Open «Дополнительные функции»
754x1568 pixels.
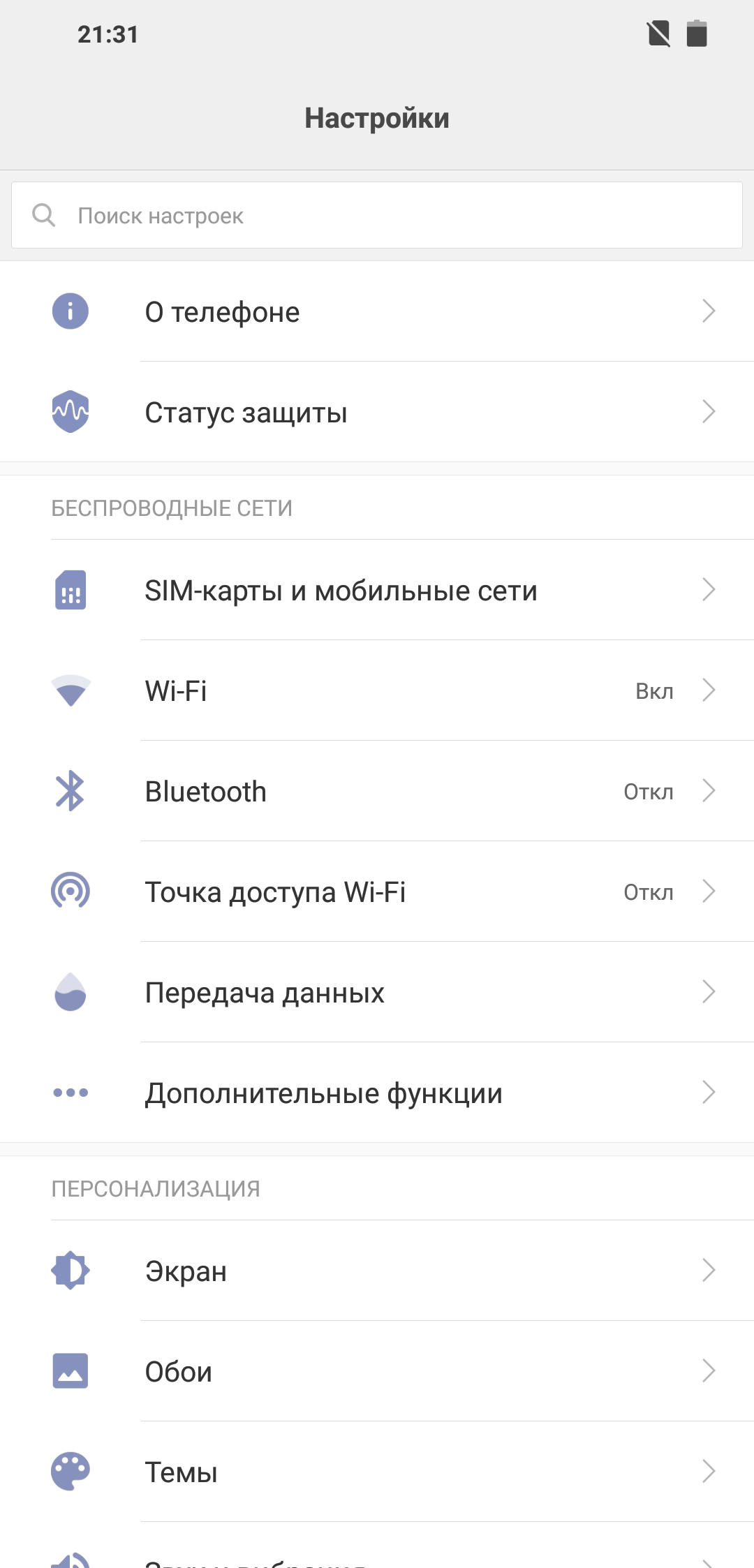tap(377, 1093)
